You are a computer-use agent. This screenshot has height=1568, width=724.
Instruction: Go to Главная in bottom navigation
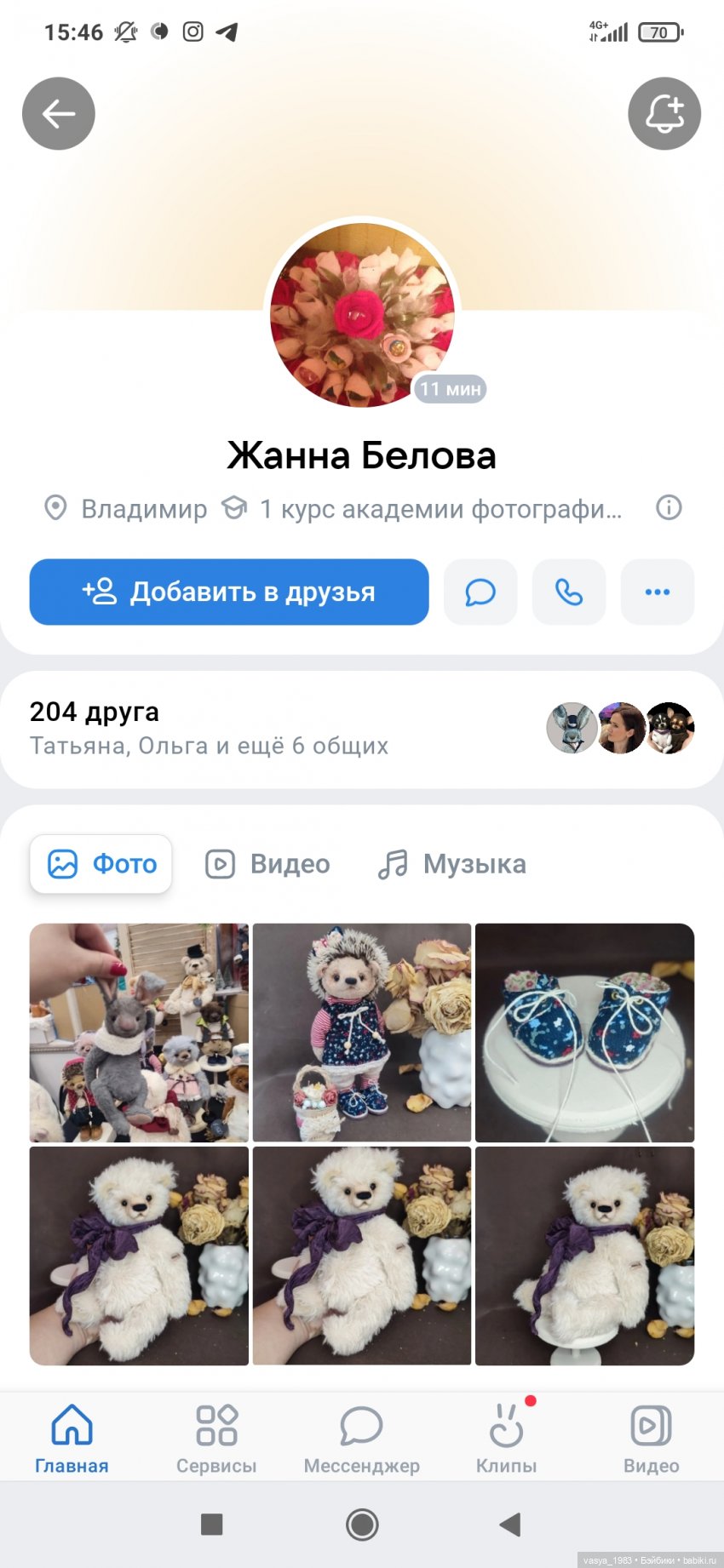[72, 1438]
